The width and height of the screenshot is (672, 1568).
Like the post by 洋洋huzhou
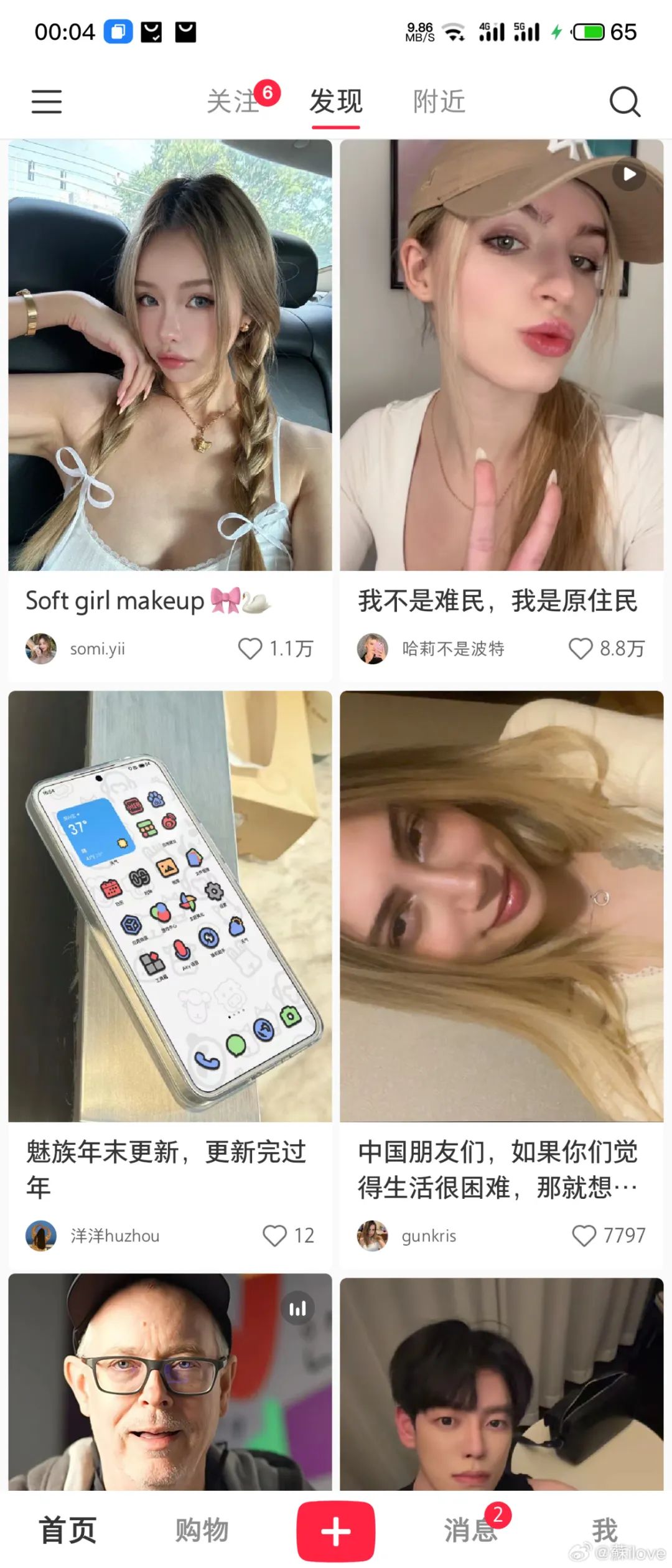tap(274, 1236)
